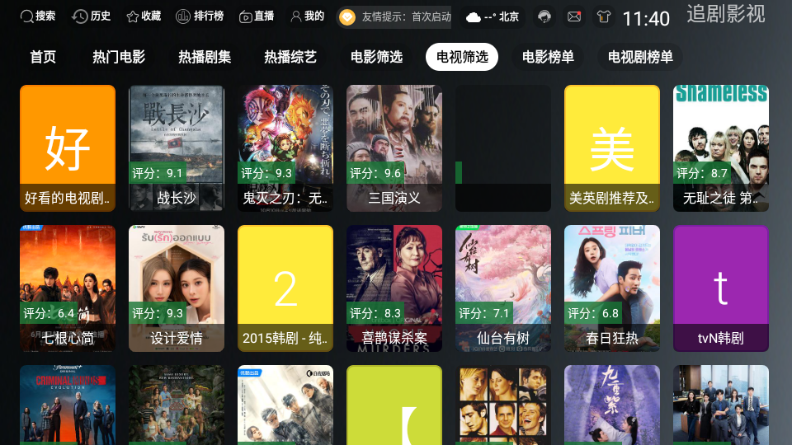Open the 战长沙 drama card

pyautogui.click(x=176, y=148)
